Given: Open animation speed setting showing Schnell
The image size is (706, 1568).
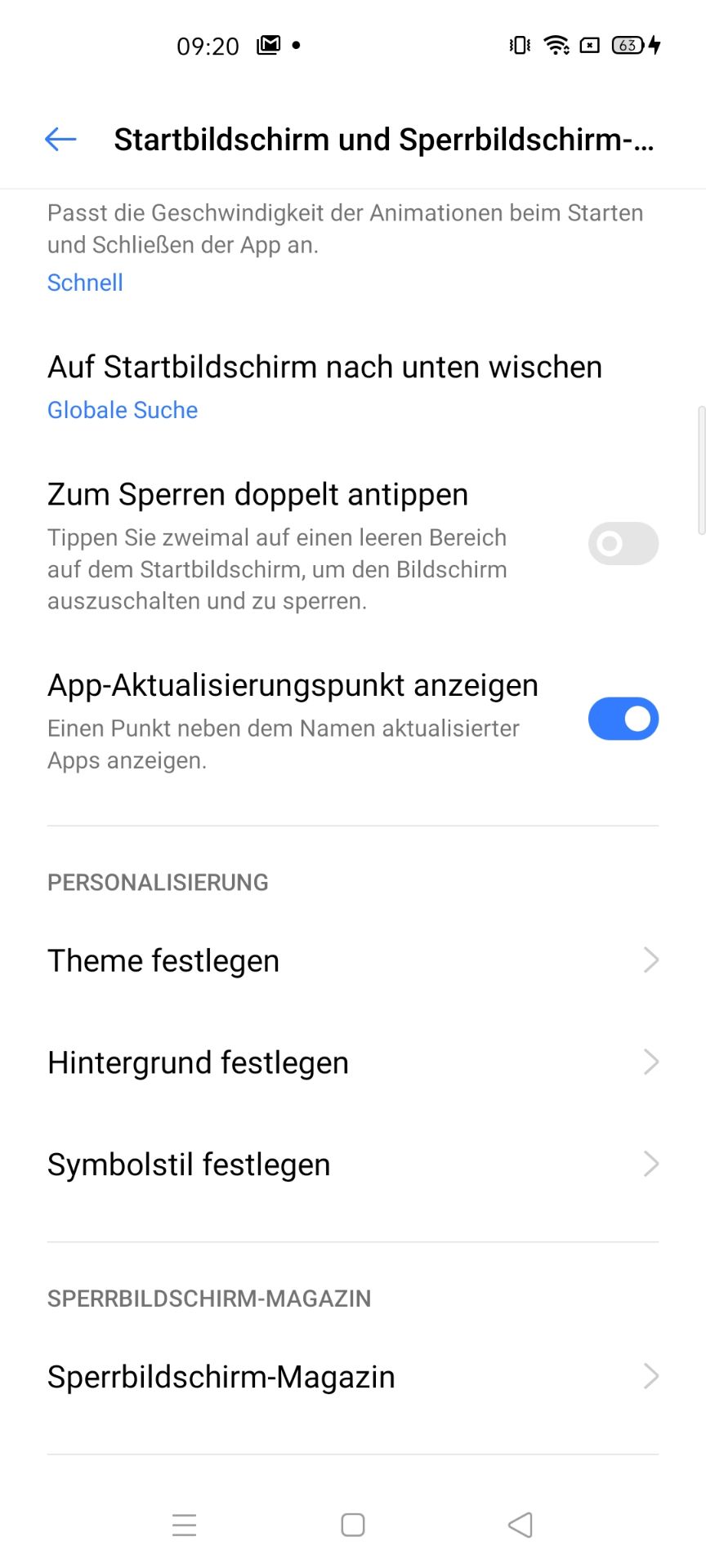Looking at the screenshot, I should 353,247.
